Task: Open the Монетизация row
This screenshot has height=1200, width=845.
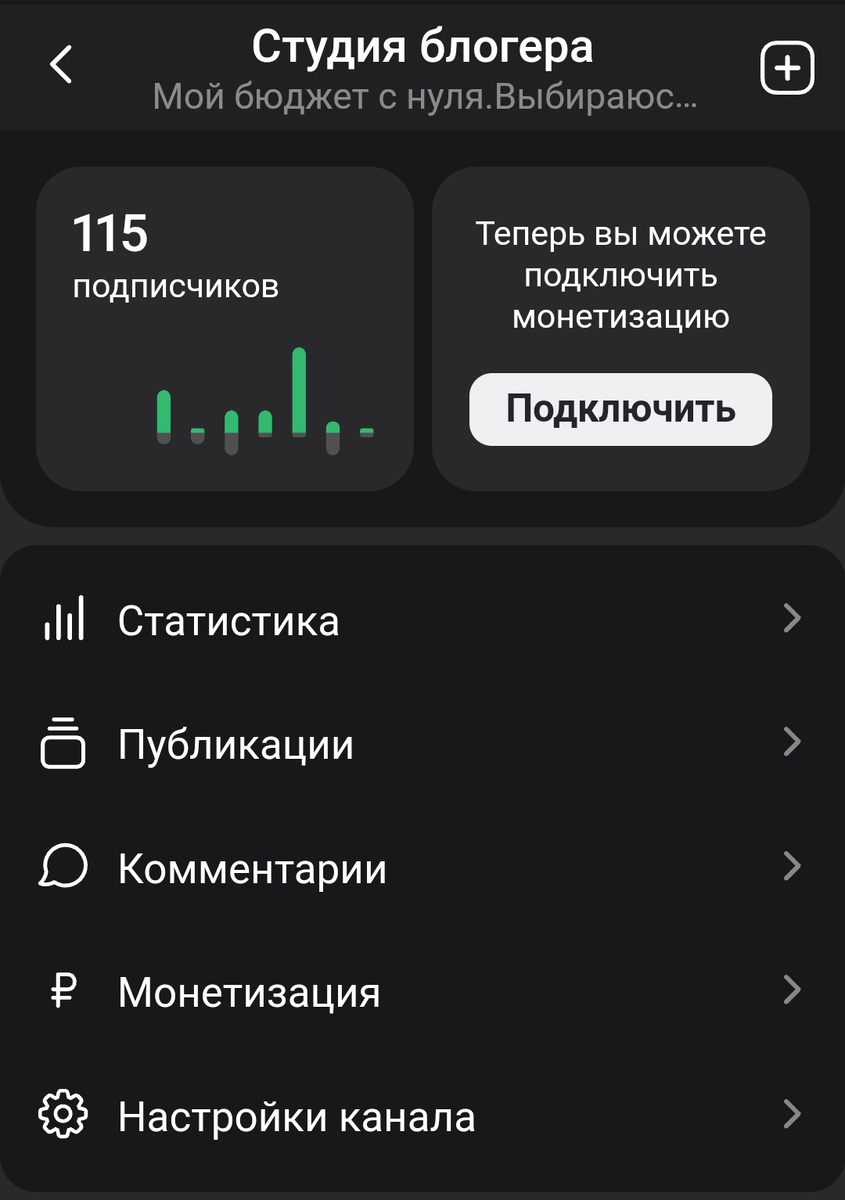Action: coord(420,993)
